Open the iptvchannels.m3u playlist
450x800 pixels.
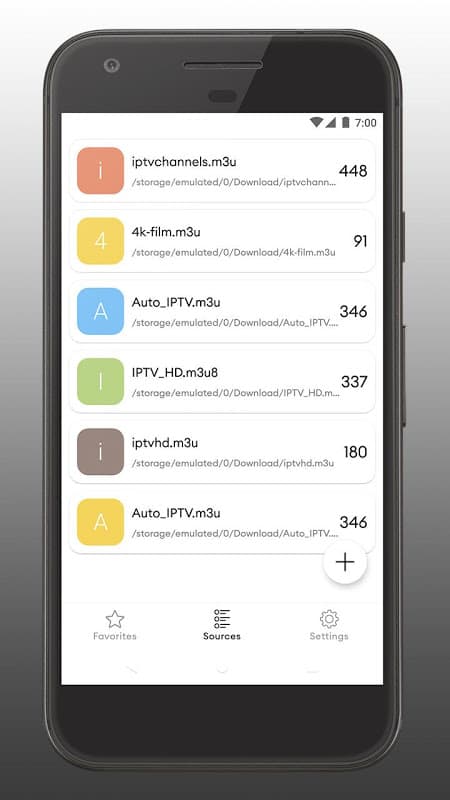pos(222,171)
